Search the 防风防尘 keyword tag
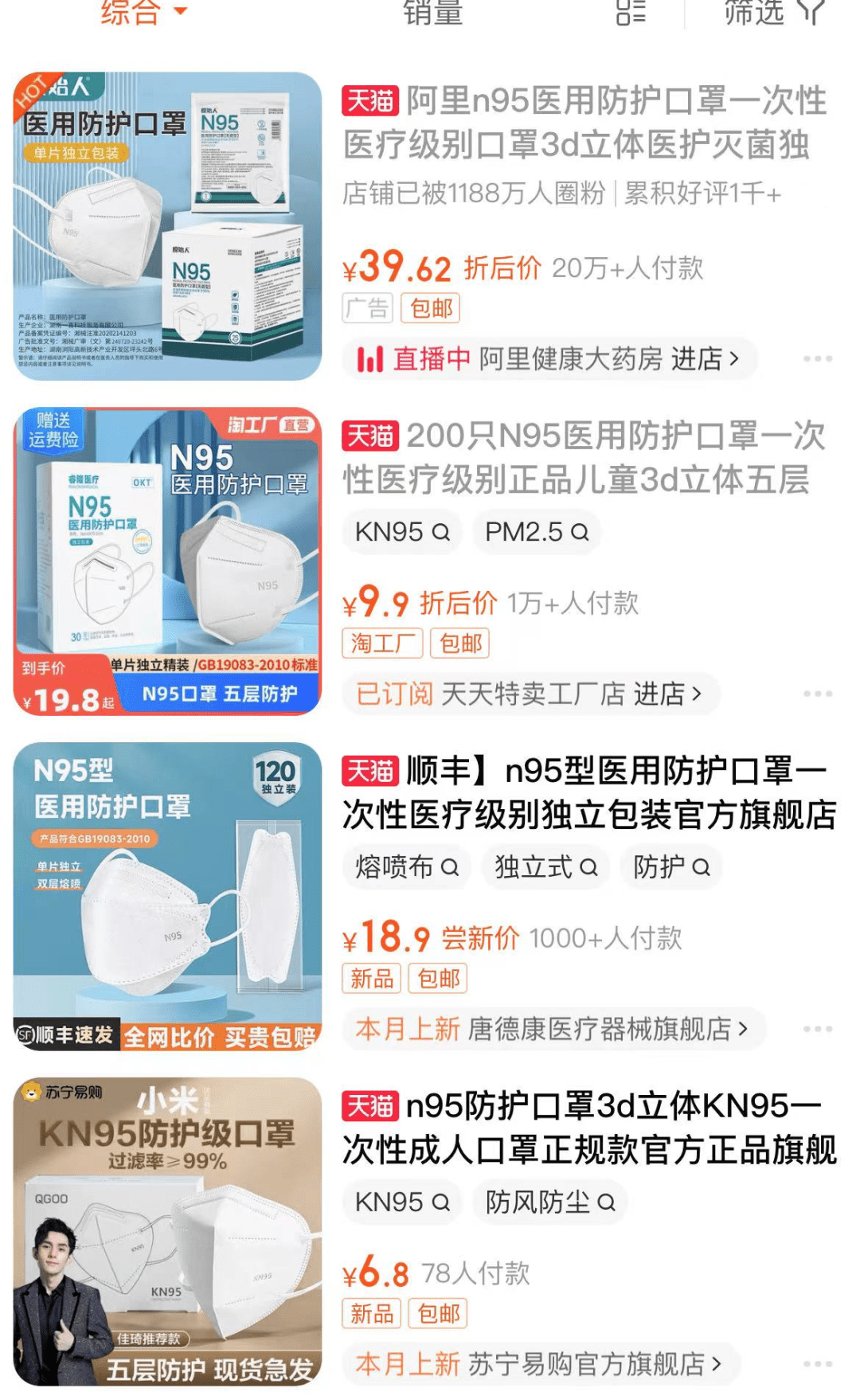This screenshot has width=860, height=1400. pos(549,1203)
